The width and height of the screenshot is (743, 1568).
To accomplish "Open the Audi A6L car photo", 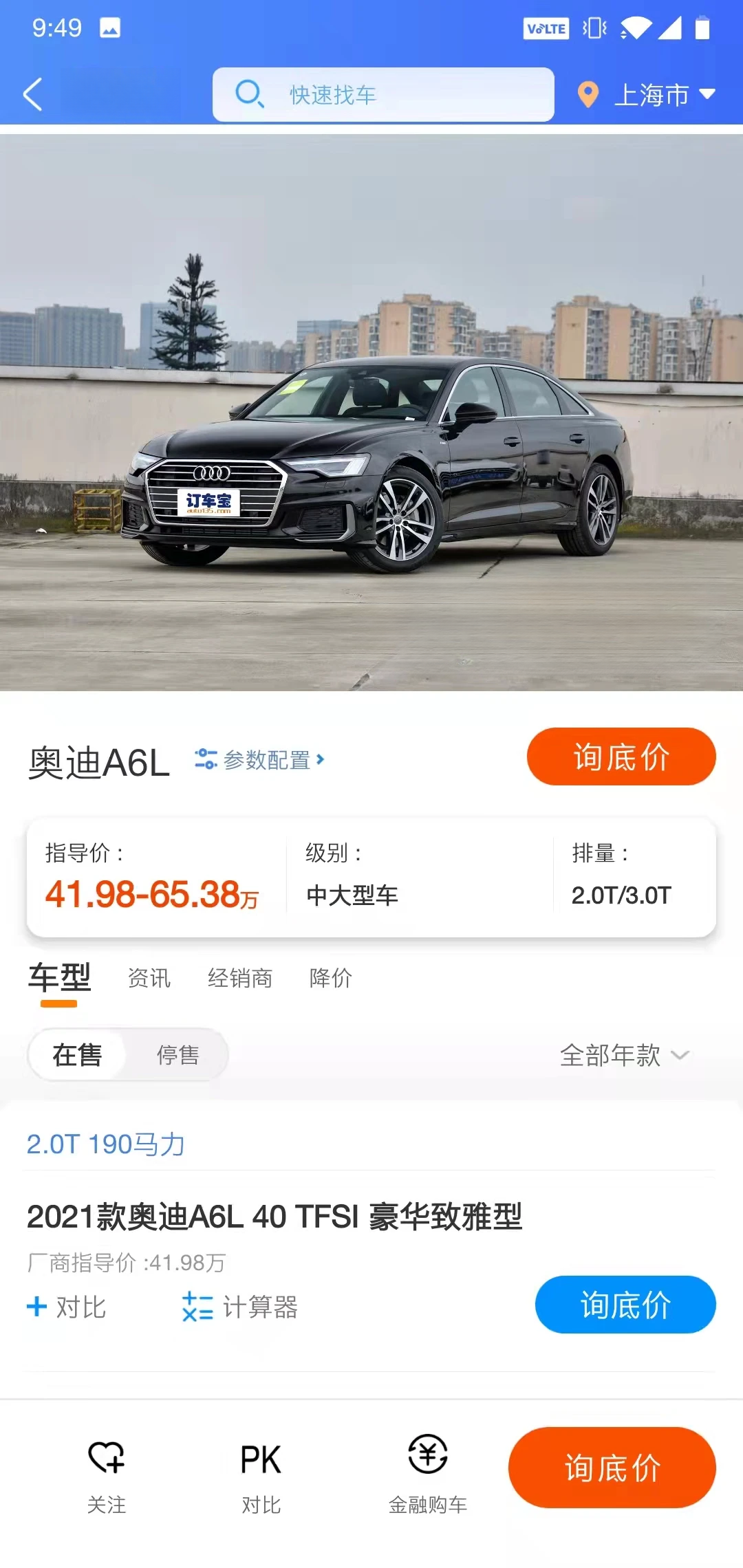I will (371, 412).
